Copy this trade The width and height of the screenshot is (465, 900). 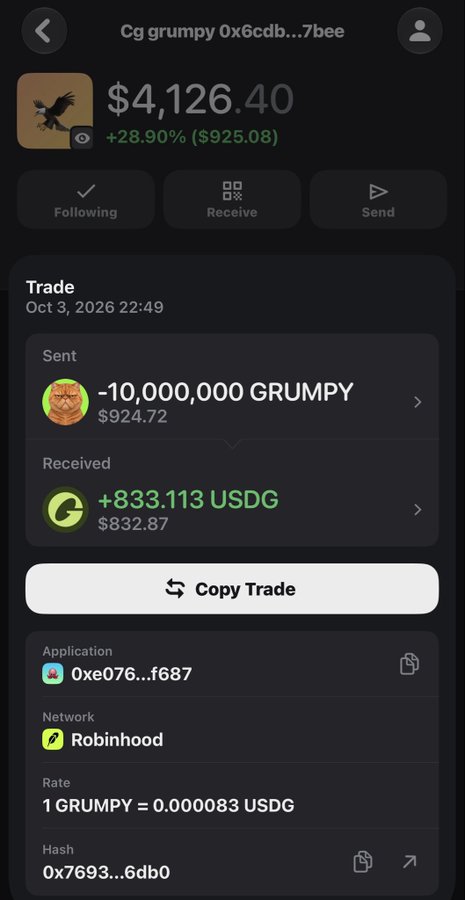(x=232, y=589)
